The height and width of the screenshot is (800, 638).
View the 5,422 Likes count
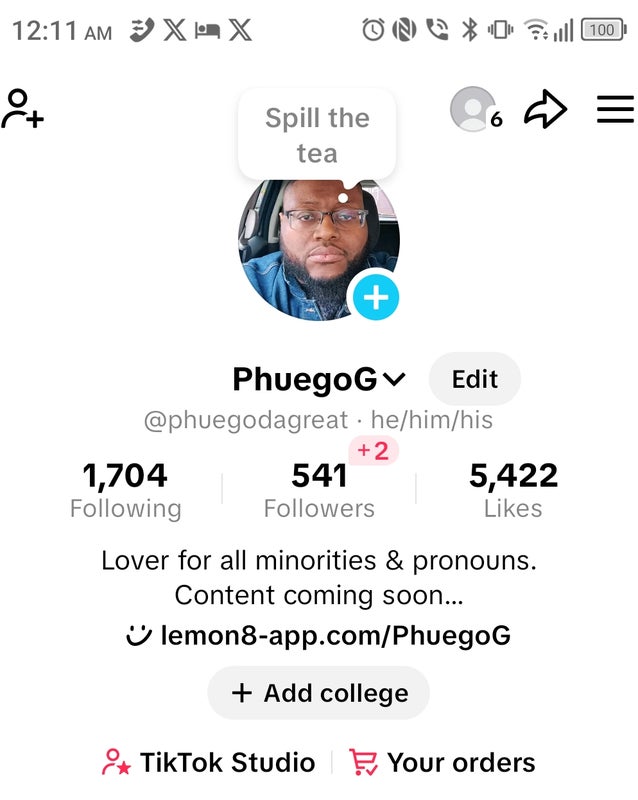(513, 490)
